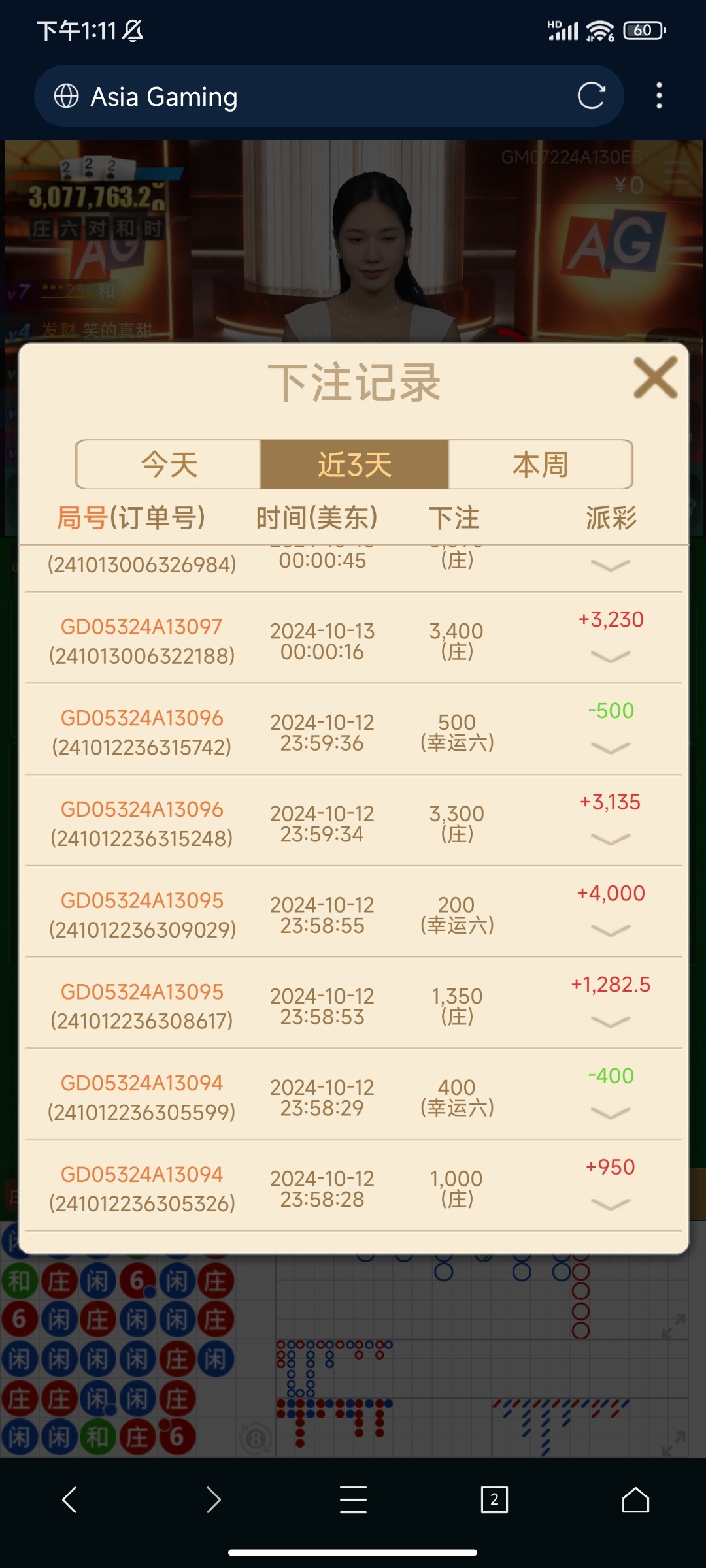706x1568 pixels.
Task: Expand details for order 241012236309029
Action: click(610, 930)
